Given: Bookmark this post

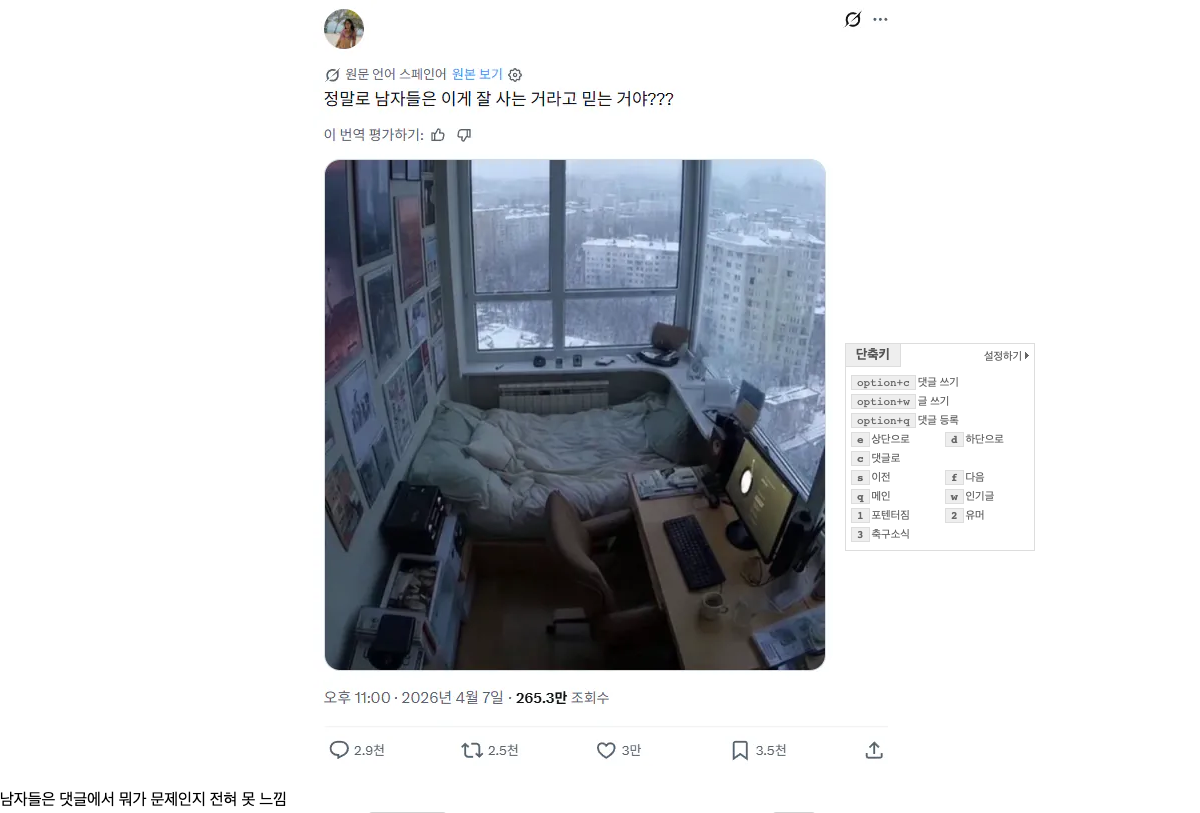Looking at the screenshot, I should pos(740,750).
